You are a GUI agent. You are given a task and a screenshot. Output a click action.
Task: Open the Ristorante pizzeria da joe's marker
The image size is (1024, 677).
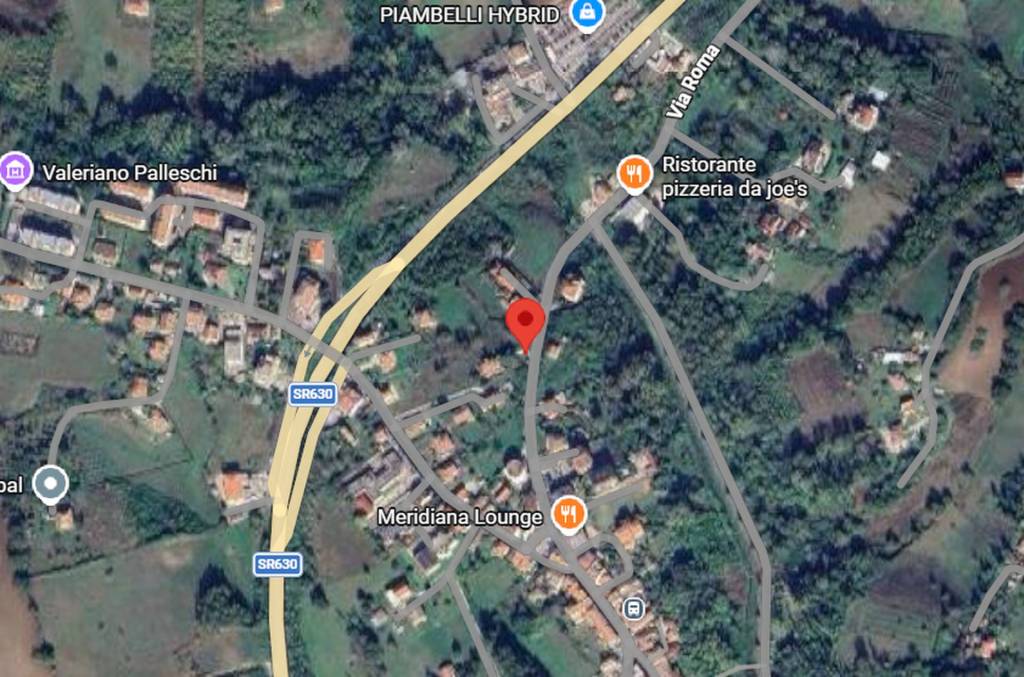pos(632,175)
